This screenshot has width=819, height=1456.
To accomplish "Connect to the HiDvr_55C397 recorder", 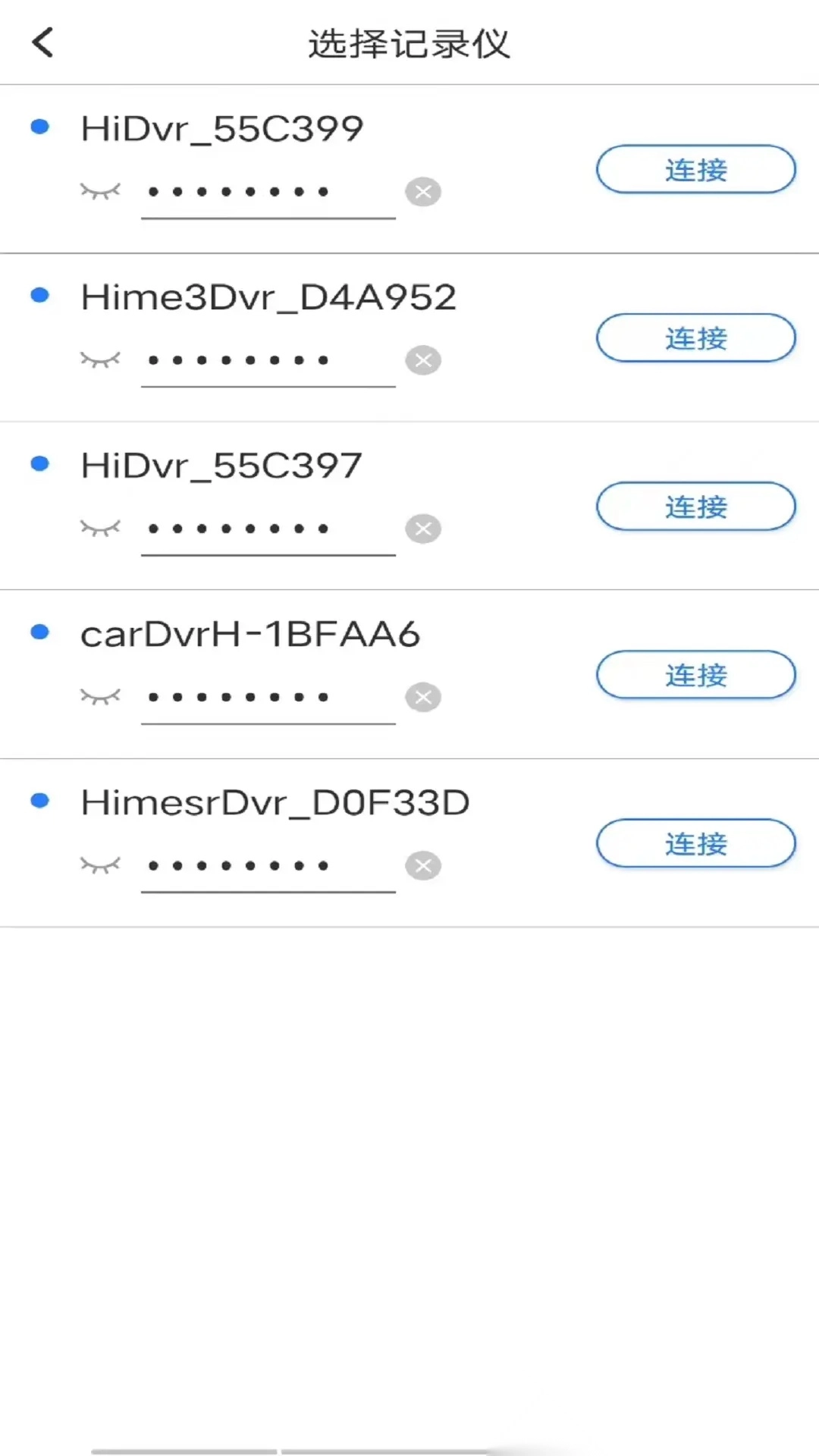I will click(694, 506).
